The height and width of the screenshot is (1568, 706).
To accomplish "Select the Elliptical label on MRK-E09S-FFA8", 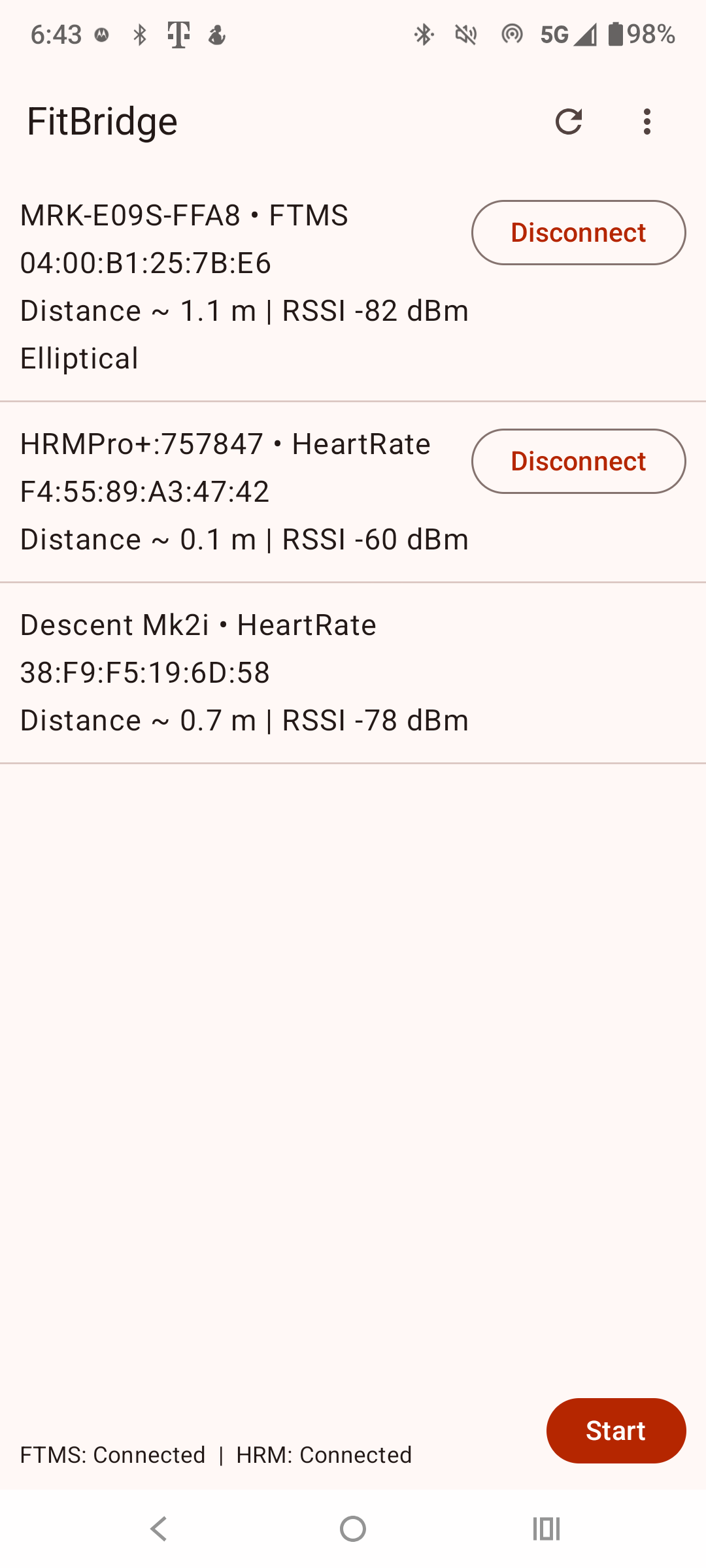I will pyautogui.click(x=78, y=358).
